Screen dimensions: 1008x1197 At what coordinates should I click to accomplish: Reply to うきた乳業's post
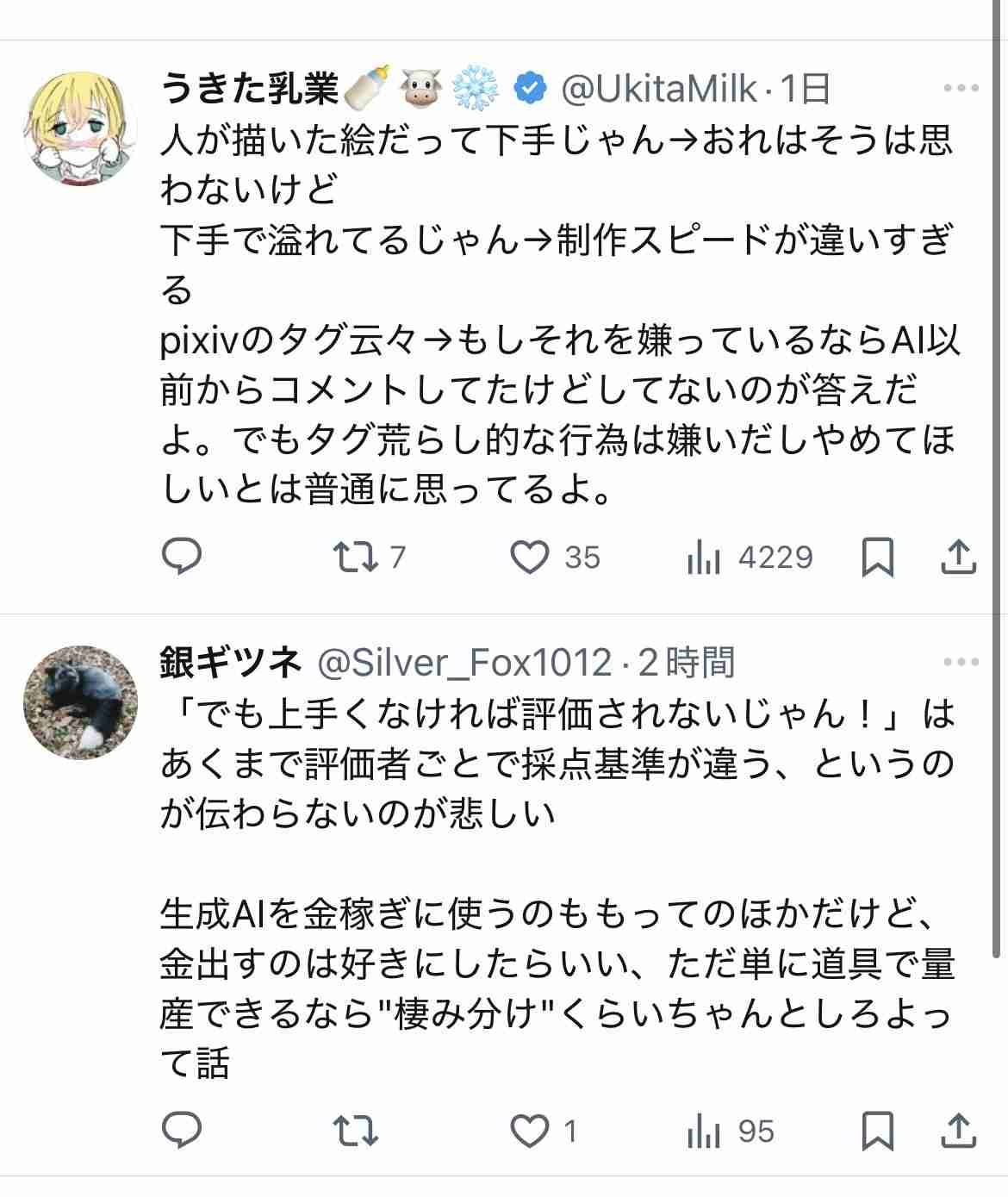click(183, 558)
